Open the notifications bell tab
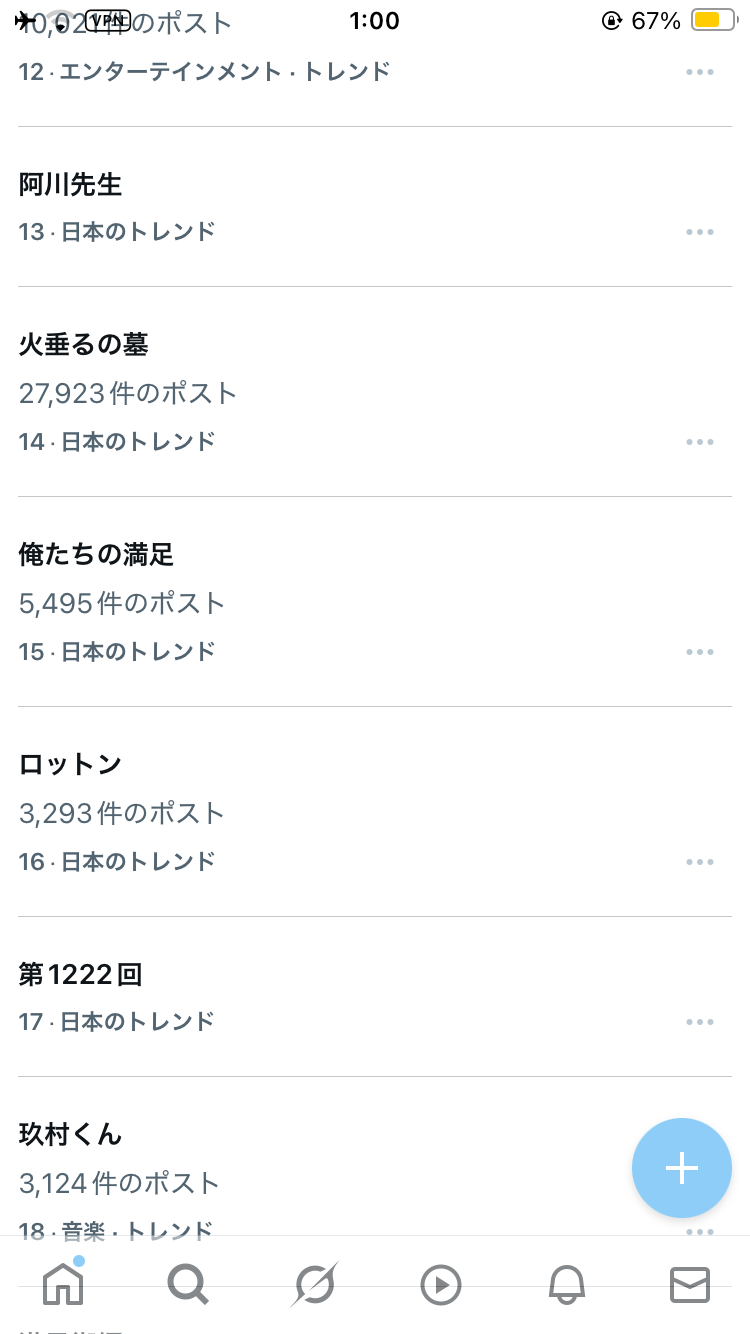 [566, 1285]
